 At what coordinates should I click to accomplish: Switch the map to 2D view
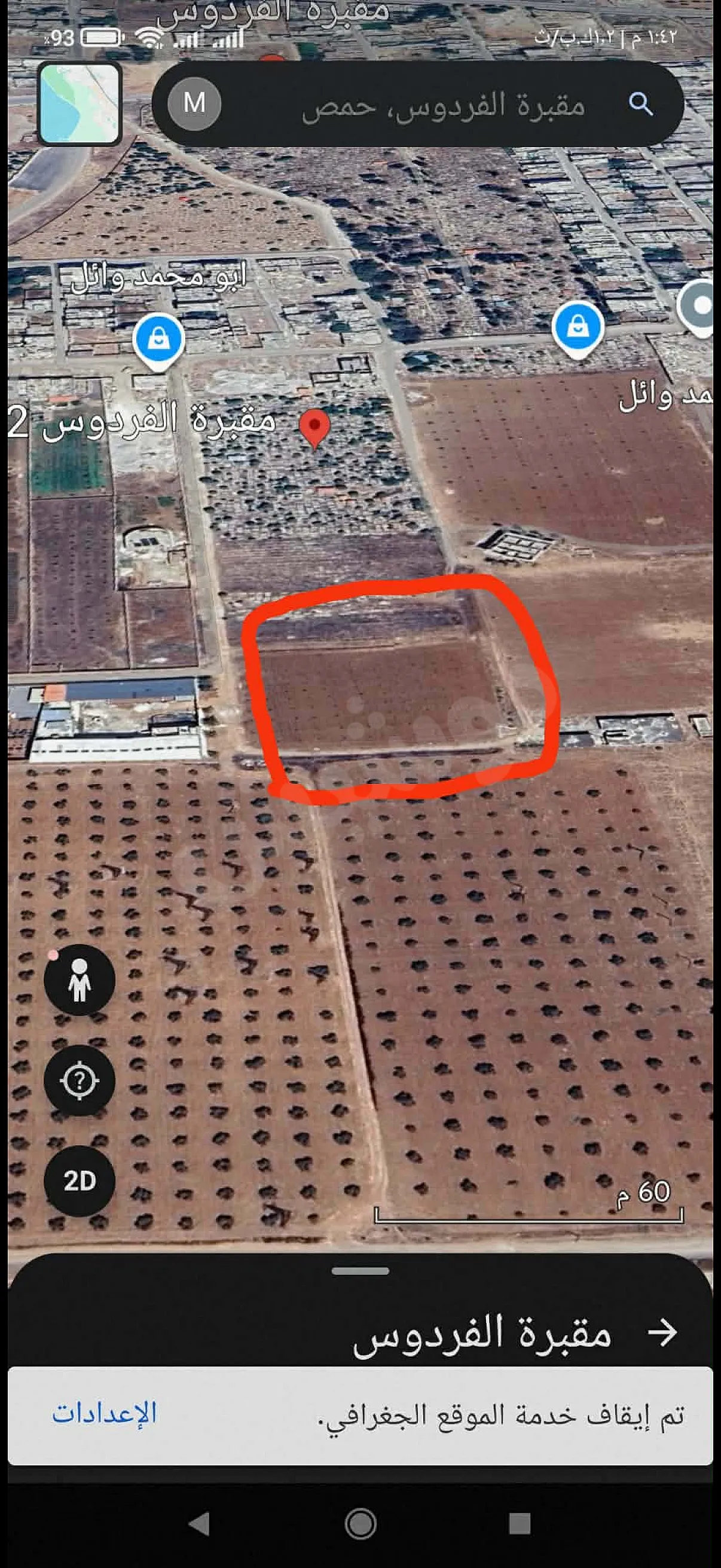[x=79, y=1181]
